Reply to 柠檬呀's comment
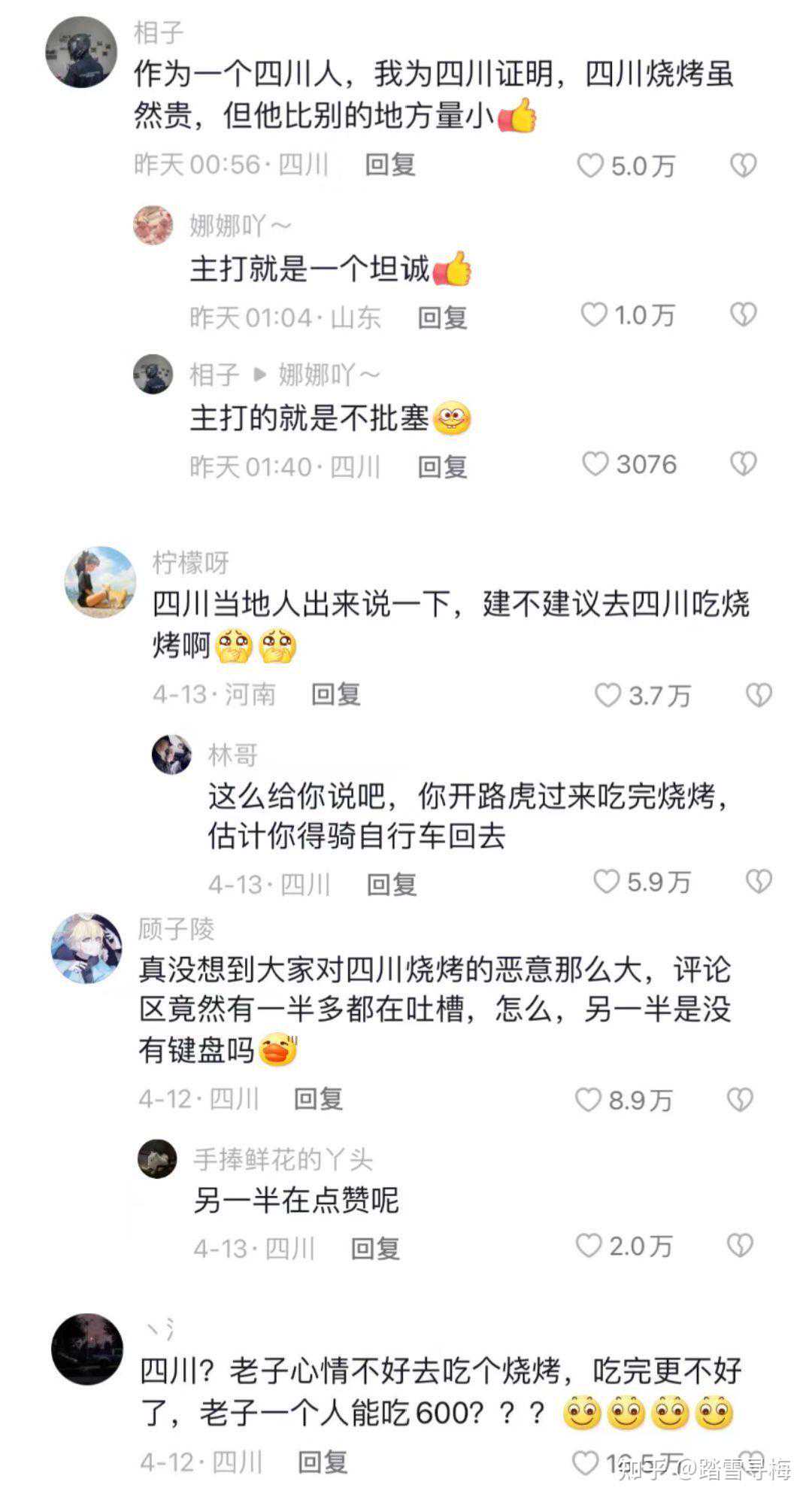The height and width of the screenshot is (1503, 812). [x=336, y=694]
